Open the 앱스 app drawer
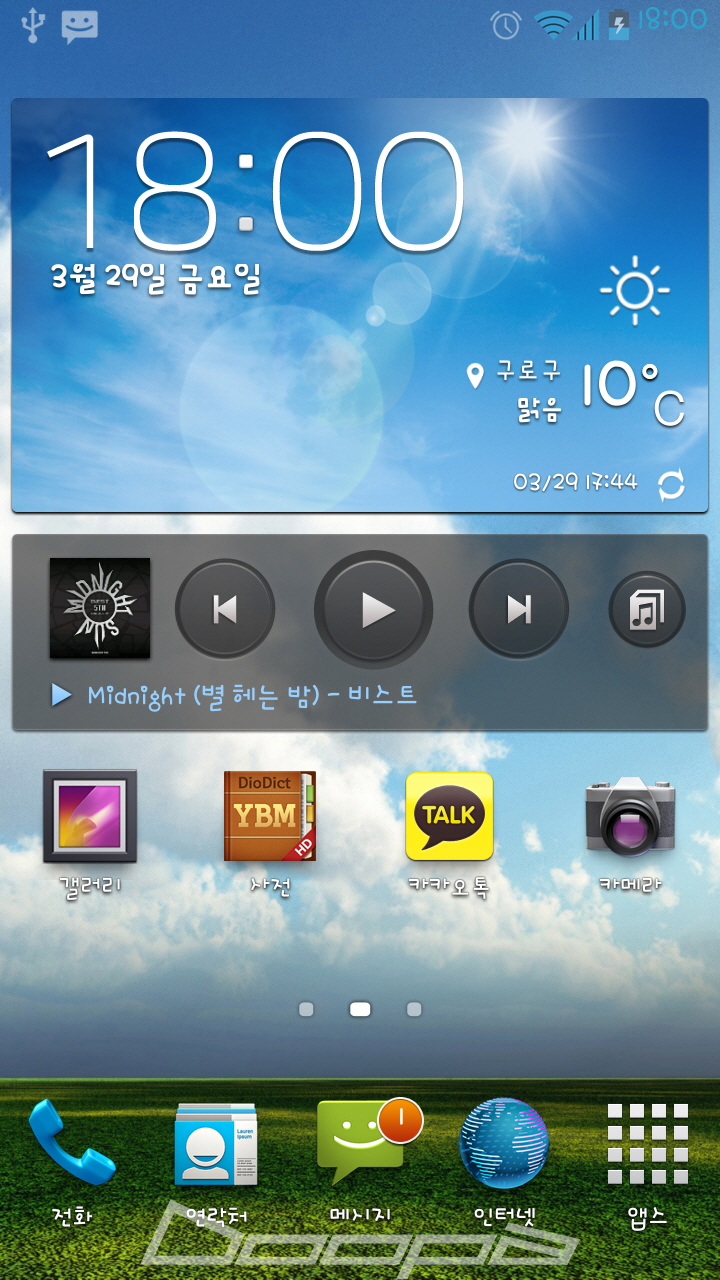The width and height of the screenshot is (720, 1280). coord(648,1145)
